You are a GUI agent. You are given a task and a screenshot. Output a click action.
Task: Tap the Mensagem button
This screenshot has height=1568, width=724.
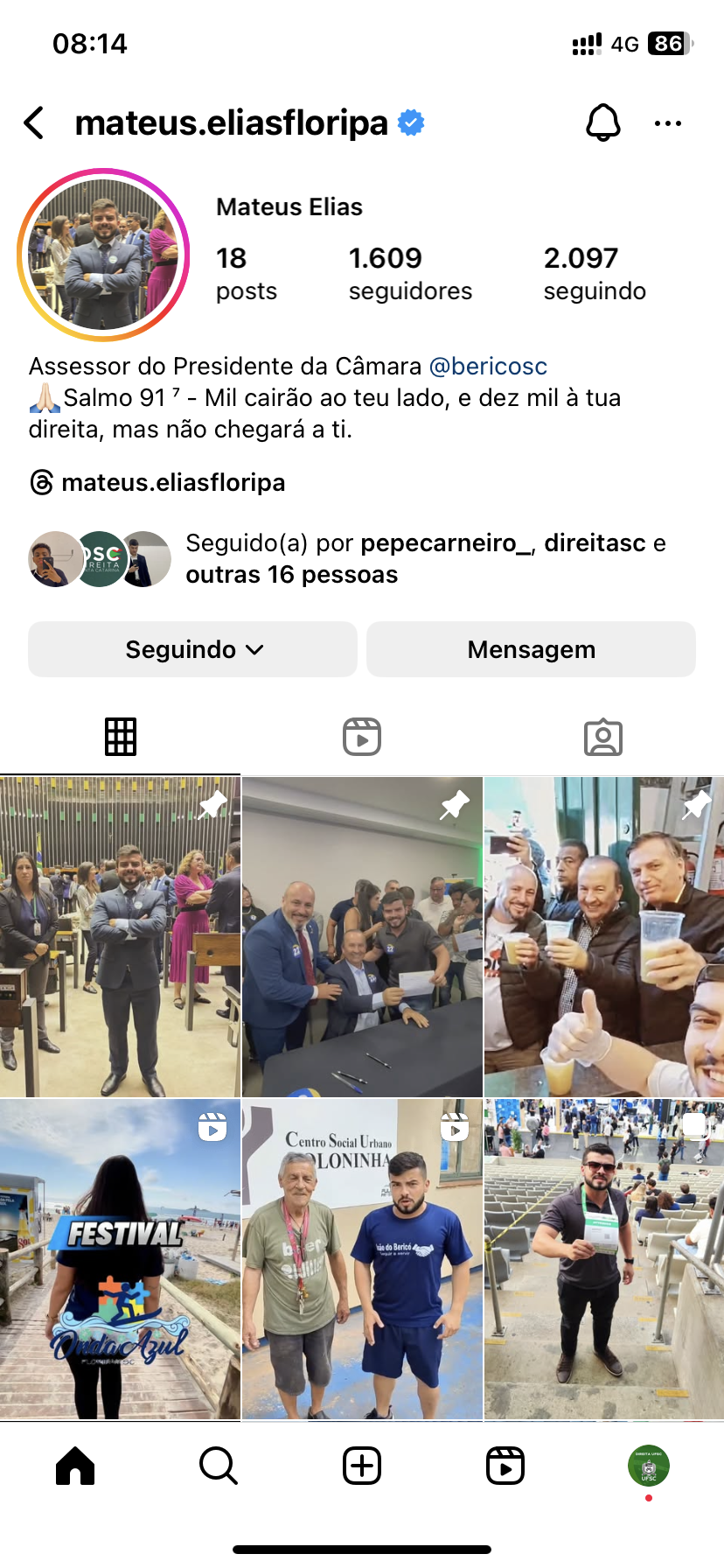click(x=531, y=649)
